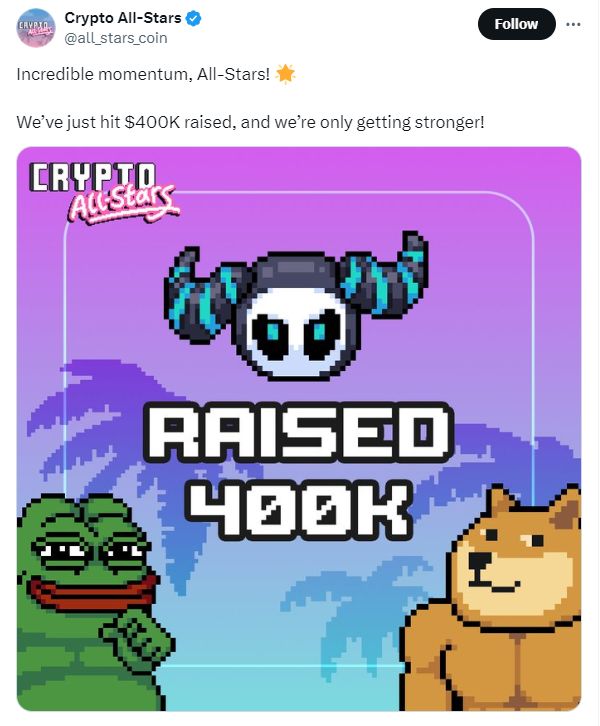The width and height of the screenshot is (600, 726).
Task: Open the Raised 400K post image
Action: pyautogui.click(x=299, y=430)
